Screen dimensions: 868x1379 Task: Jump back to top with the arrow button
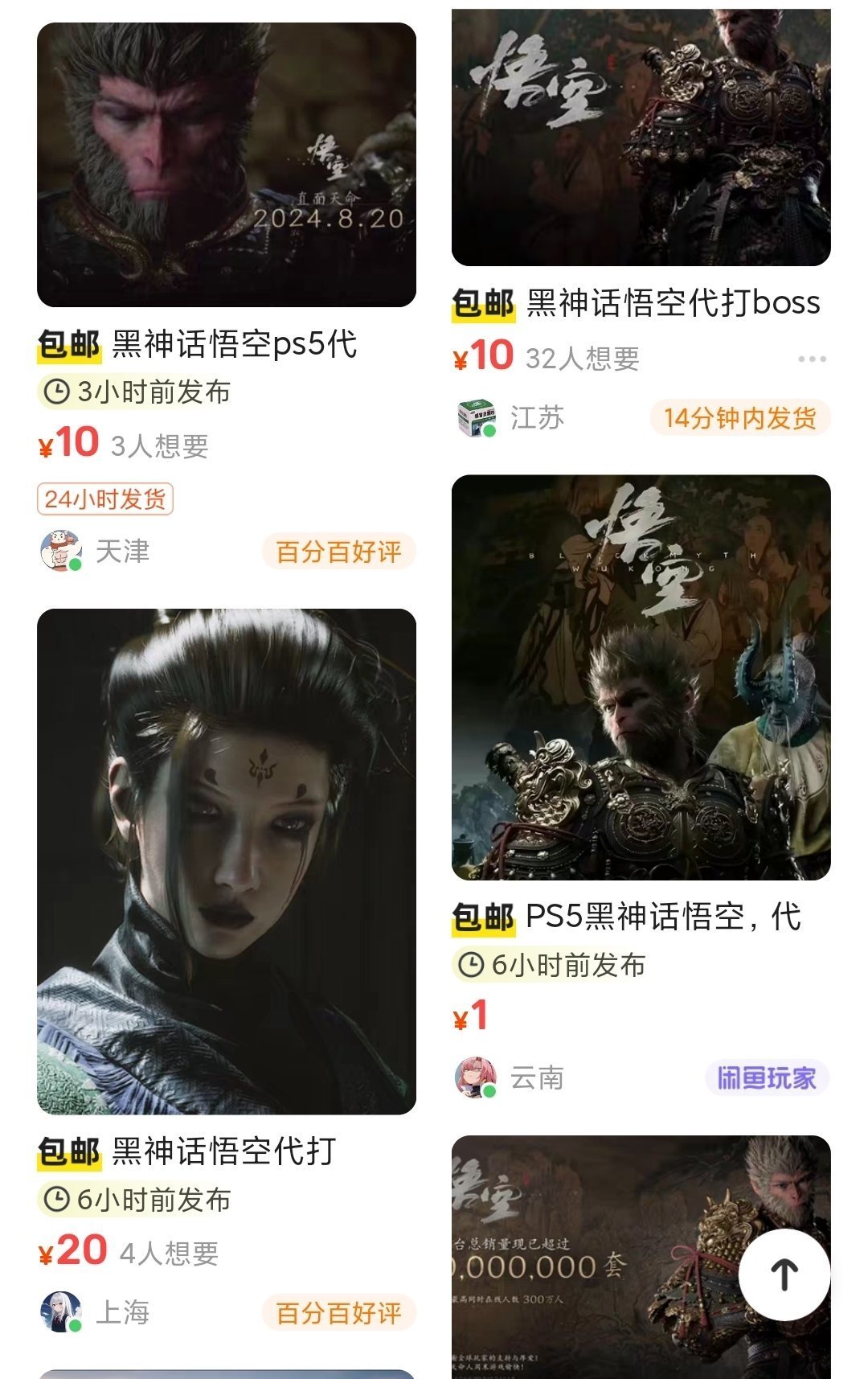784,1274
